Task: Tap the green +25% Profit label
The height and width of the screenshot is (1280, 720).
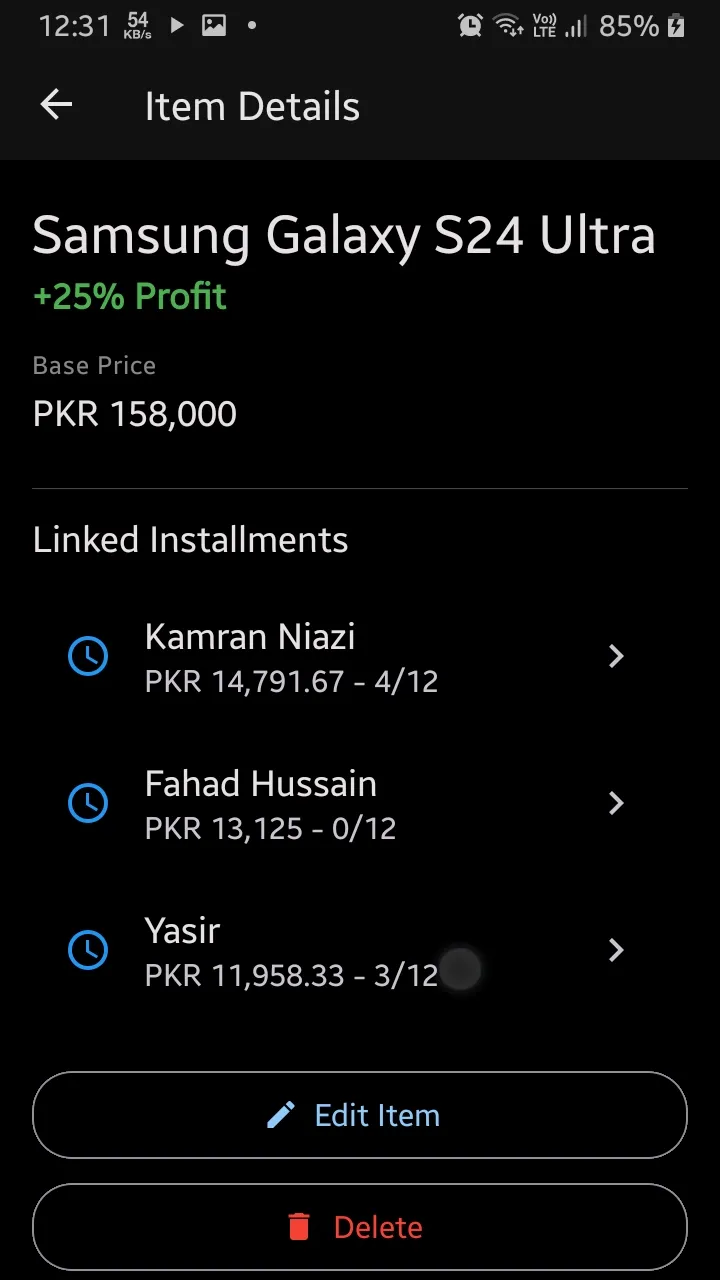Action: [x=129, y=296]
